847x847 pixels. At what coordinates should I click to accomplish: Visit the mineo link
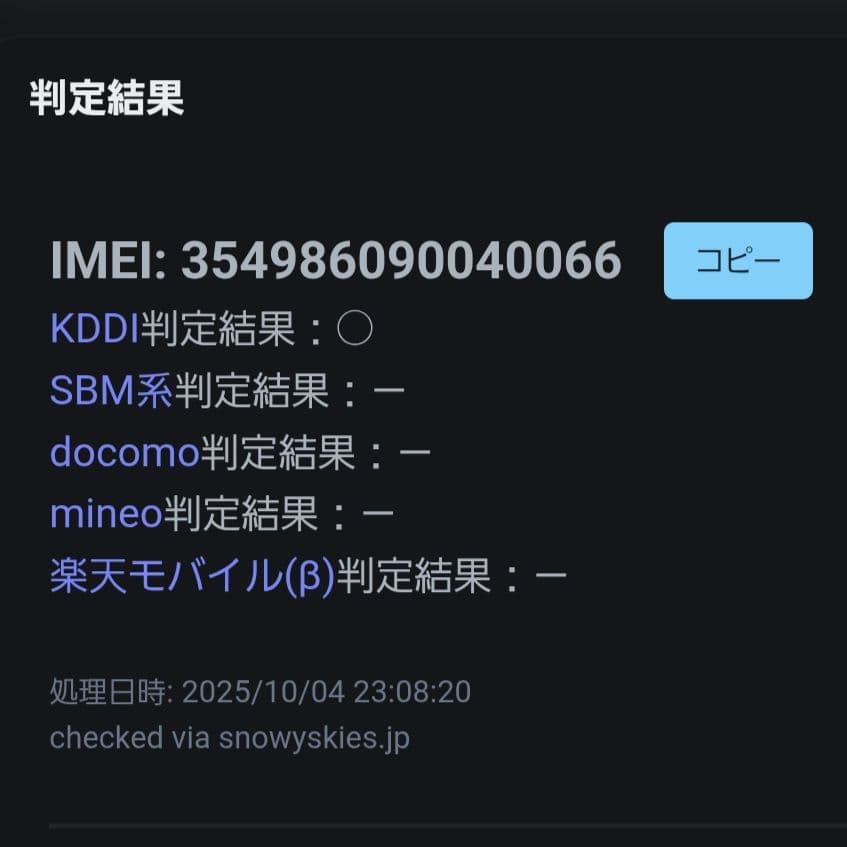[106, 515]
